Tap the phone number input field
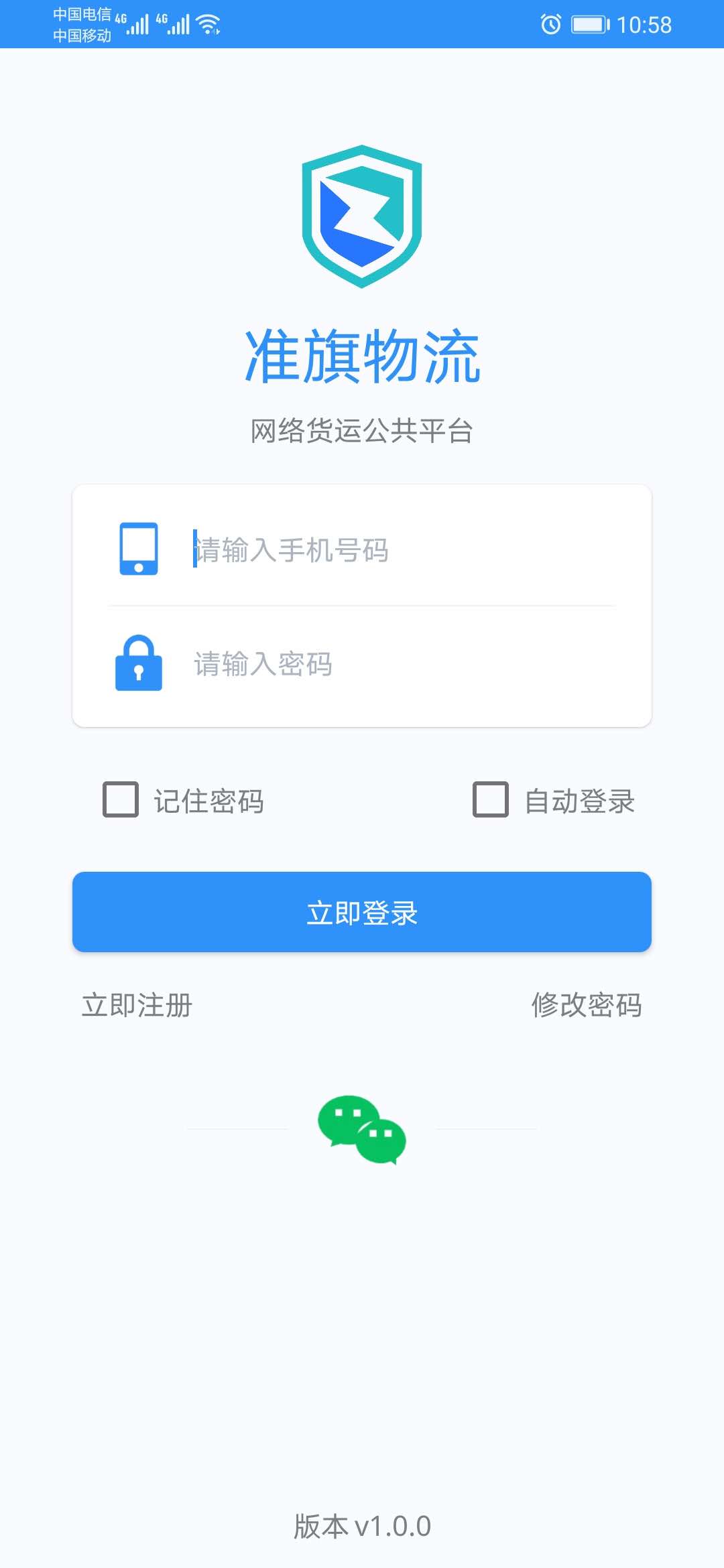Screen dimensions: 724x1568 click(x=402, y=549)
